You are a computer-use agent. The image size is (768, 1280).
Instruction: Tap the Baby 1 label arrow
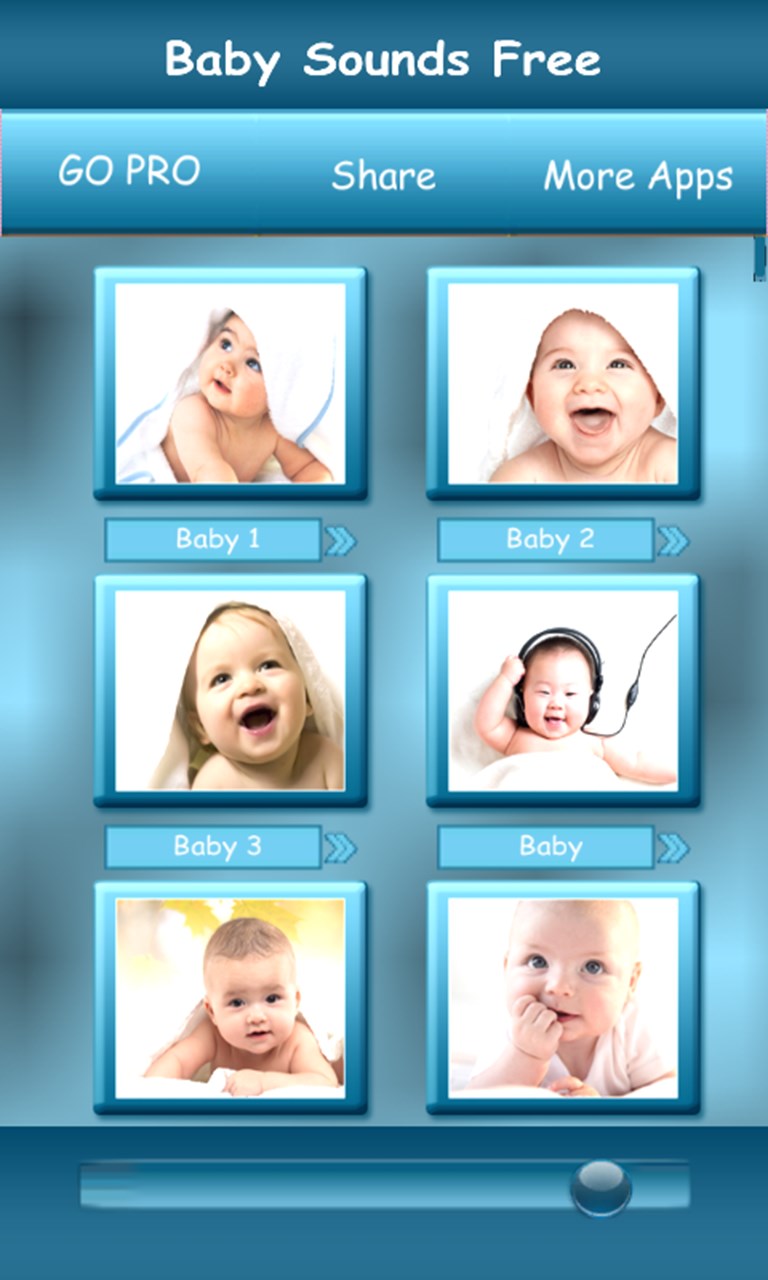(340, 540)
